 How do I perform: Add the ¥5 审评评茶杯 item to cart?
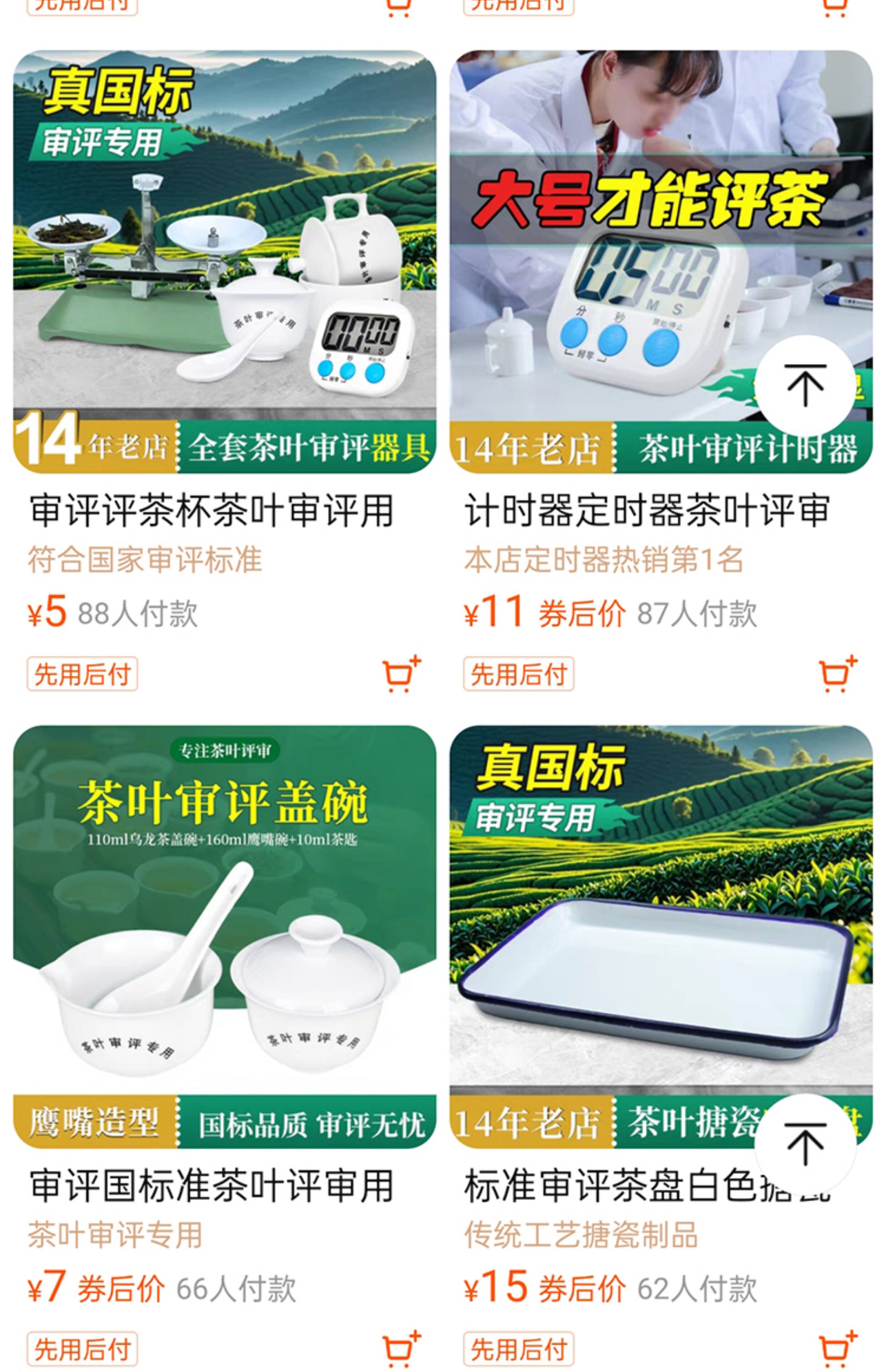[402, 673]
